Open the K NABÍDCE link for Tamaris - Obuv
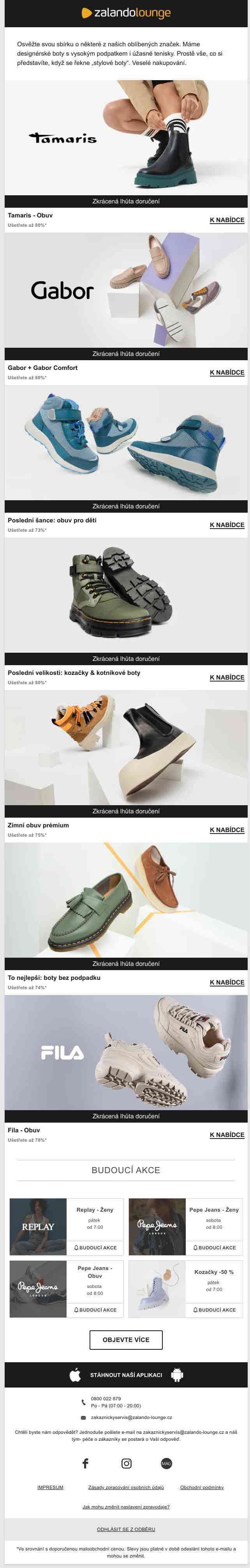Viewport: 250px width, 1568px height. pos(227,220)
